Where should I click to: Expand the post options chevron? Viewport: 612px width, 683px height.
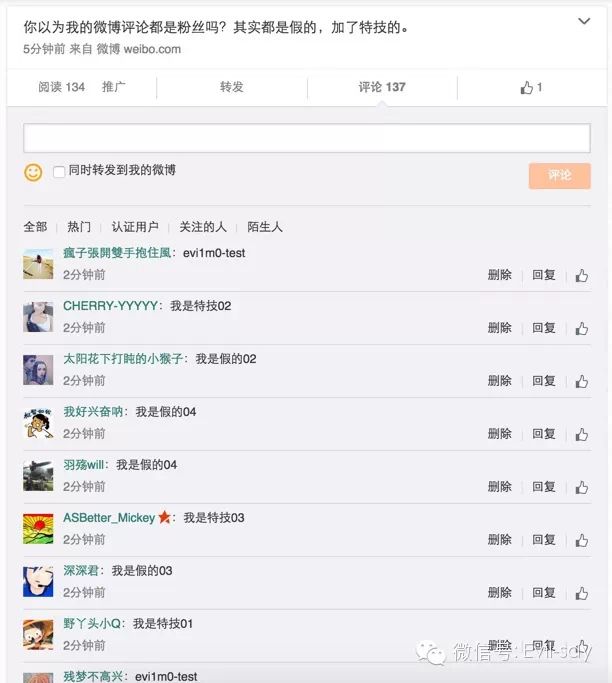[x=584, y=22]
